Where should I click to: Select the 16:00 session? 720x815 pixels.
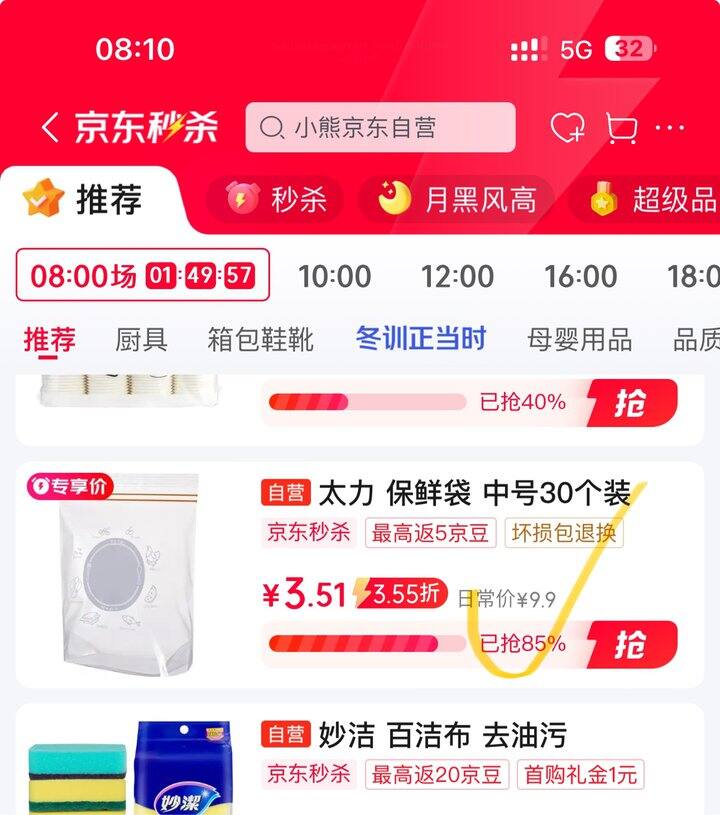pyautogui.click(x=580, y=276)
